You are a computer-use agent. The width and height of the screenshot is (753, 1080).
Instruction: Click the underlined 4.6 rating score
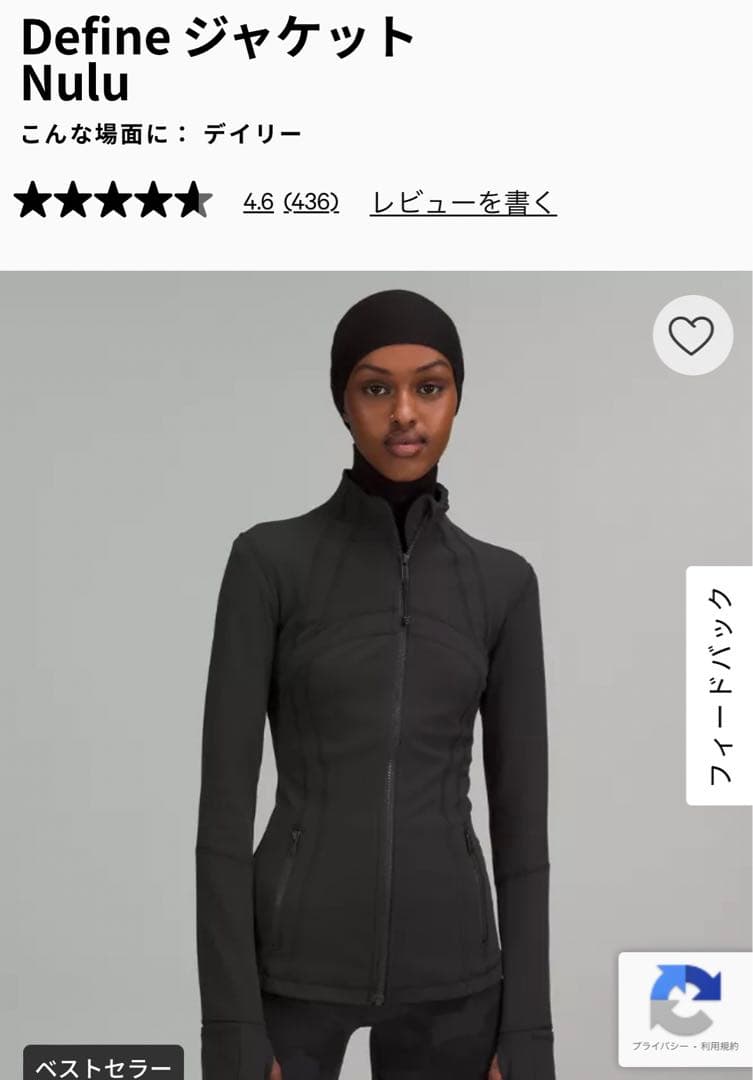click(x=259, y=203)
